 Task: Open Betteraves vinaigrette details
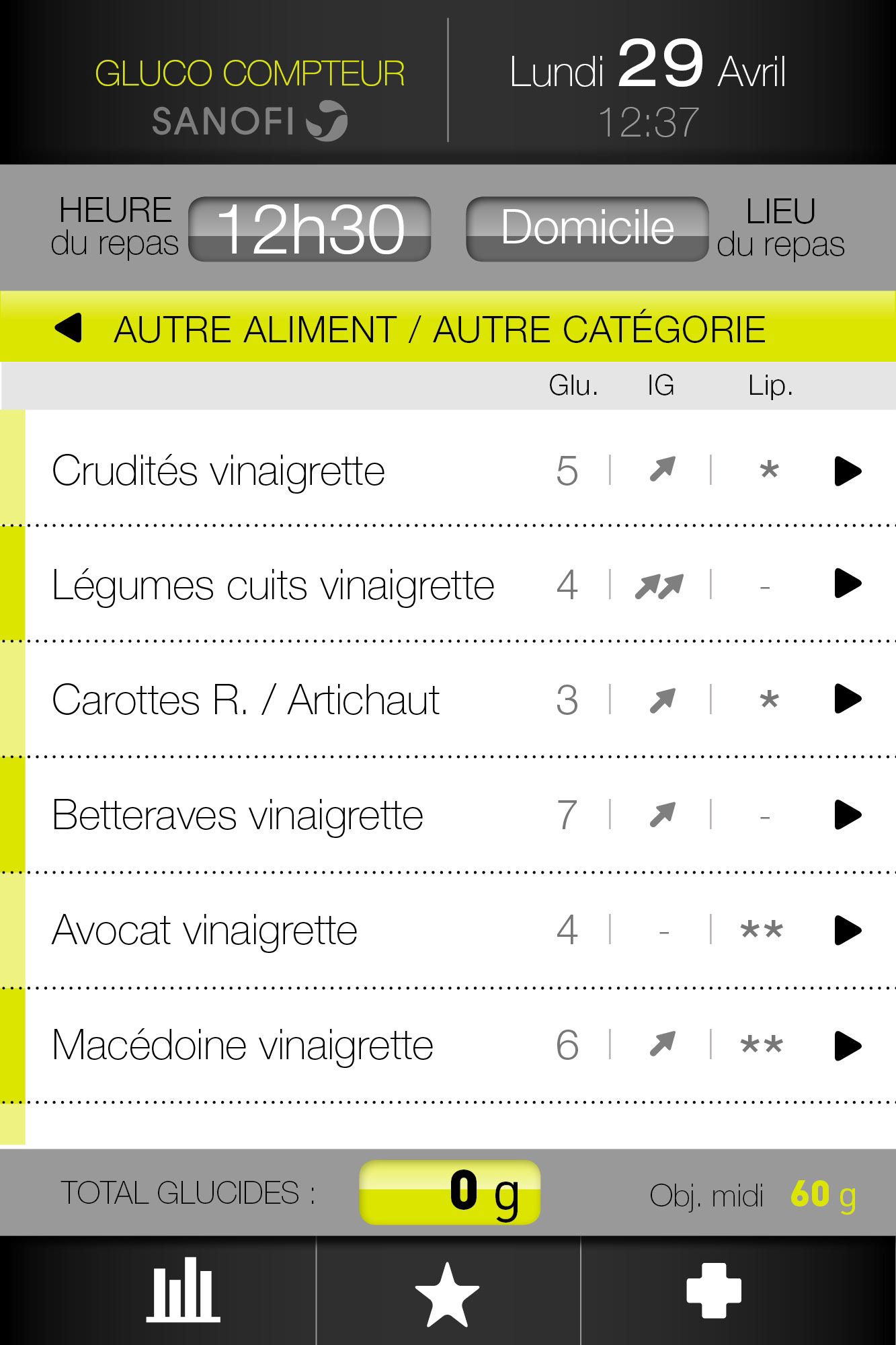pyautogui.click(x=847, y=815)
